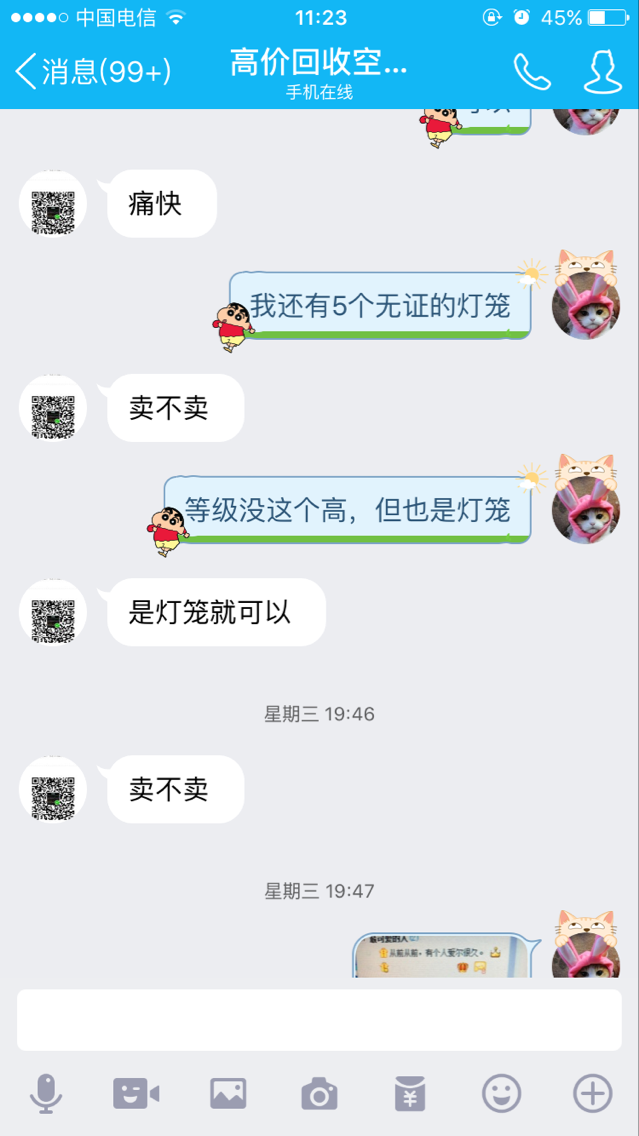
Task: Choose a photo from the gallery
Action: coord(228,1093)
